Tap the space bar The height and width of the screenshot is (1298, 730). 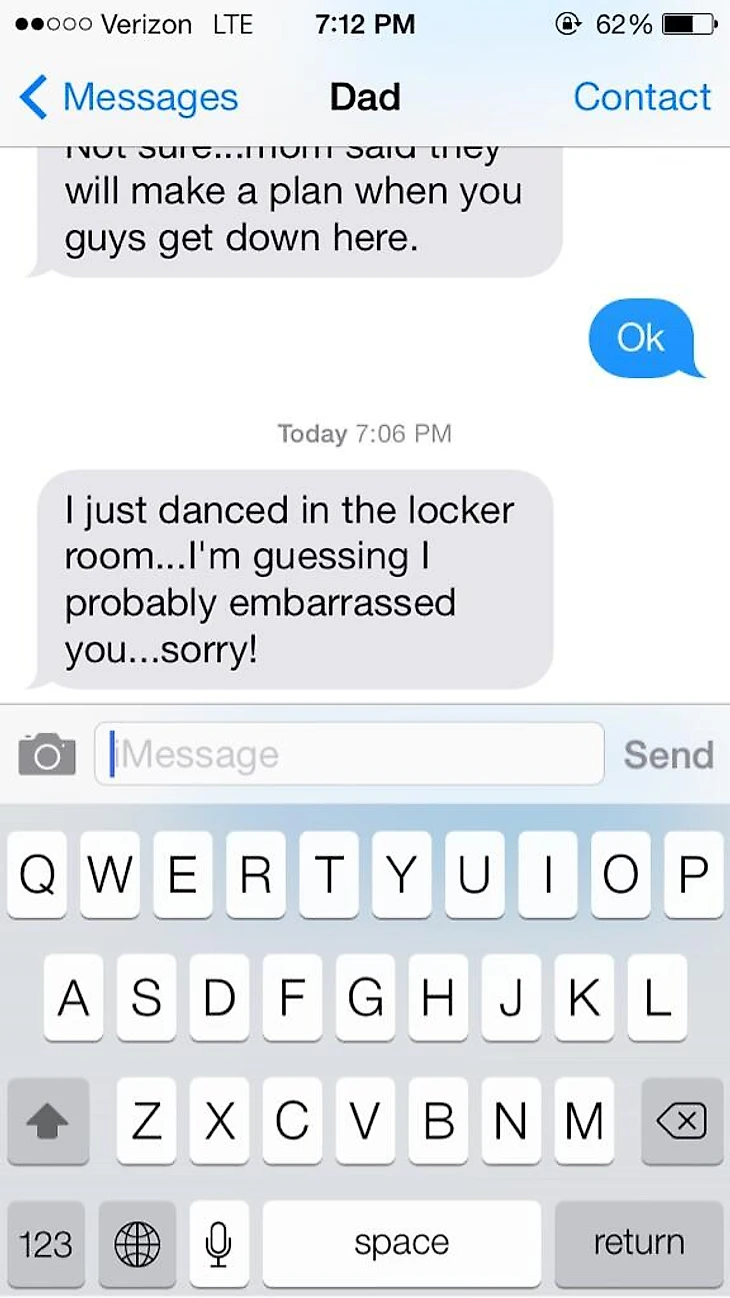click(401, 1243)
